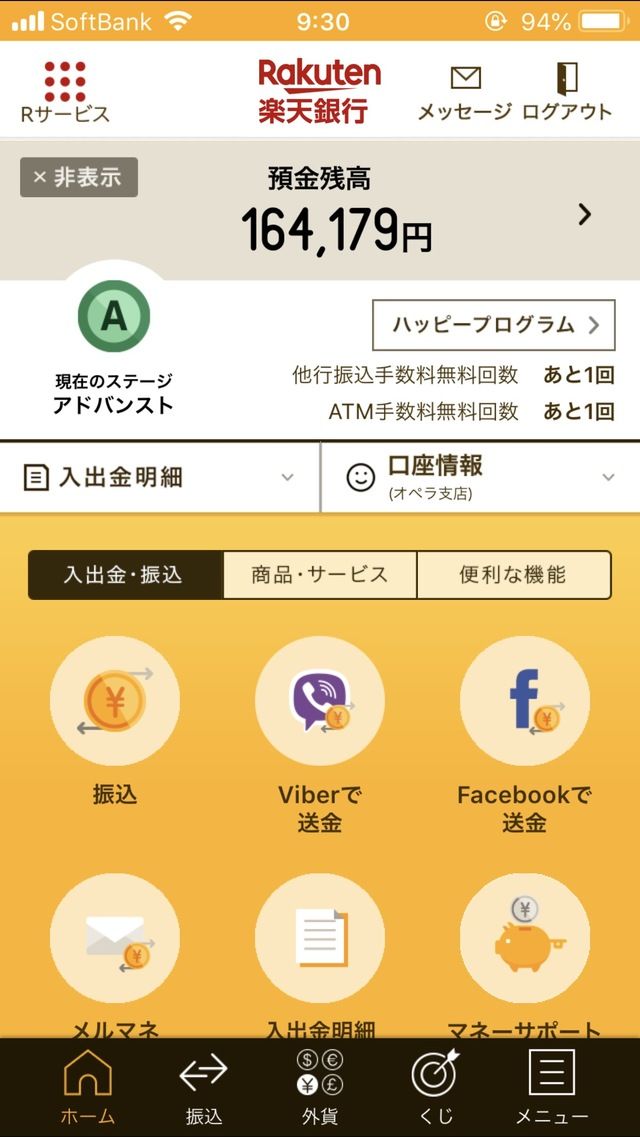
Task: Open メッセージ inbox
Action: tap(465, 92)
